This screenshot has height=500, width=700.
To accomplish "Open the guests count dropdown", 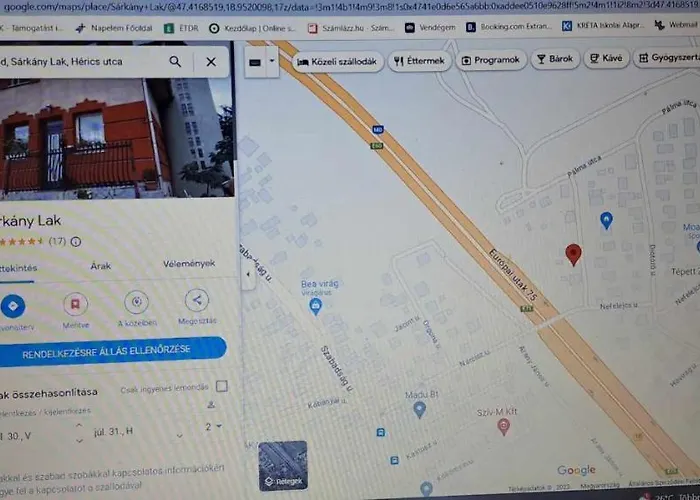I will pos(213,428).
